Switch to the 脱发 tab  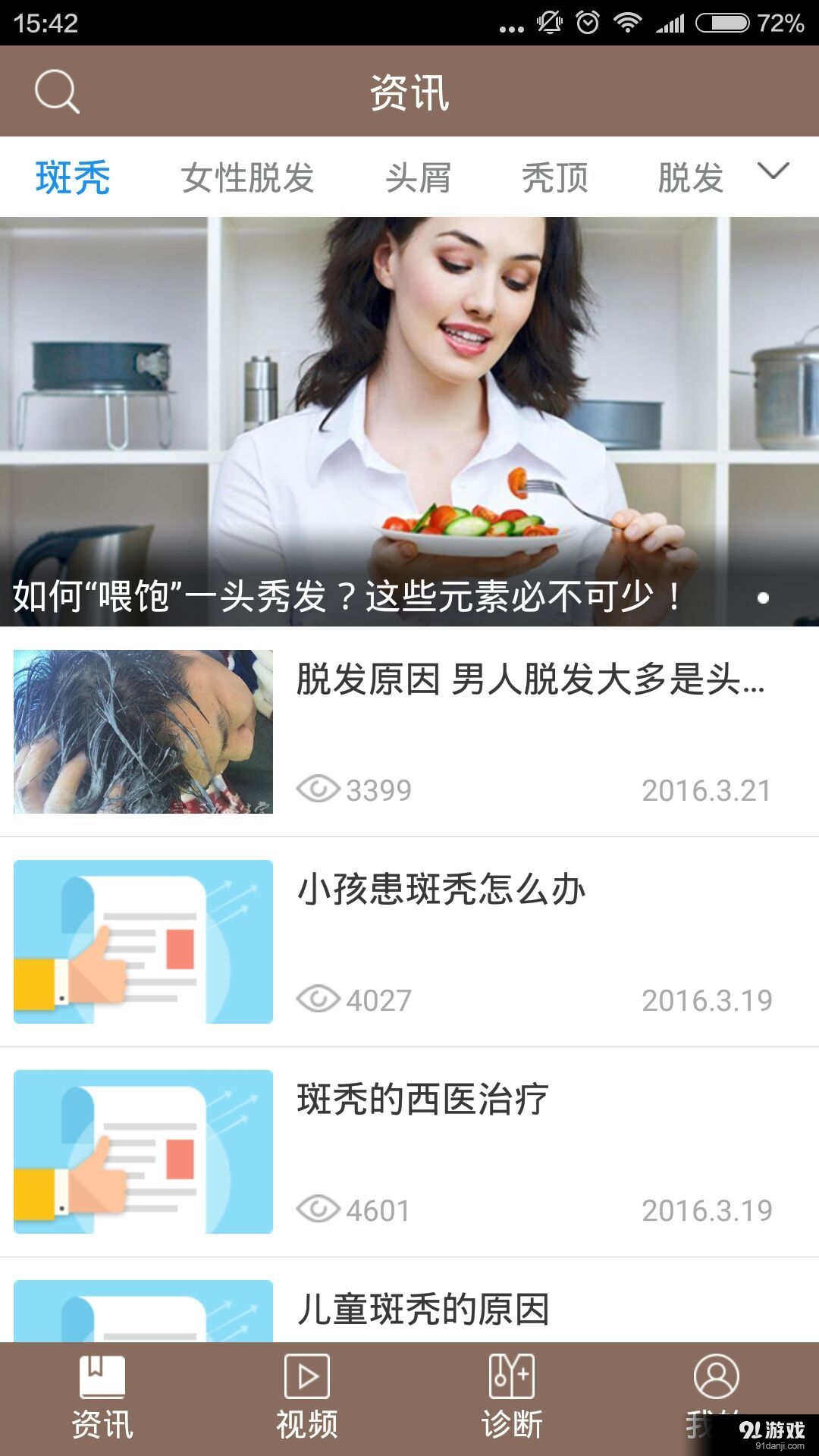click(x=691, y=177)
